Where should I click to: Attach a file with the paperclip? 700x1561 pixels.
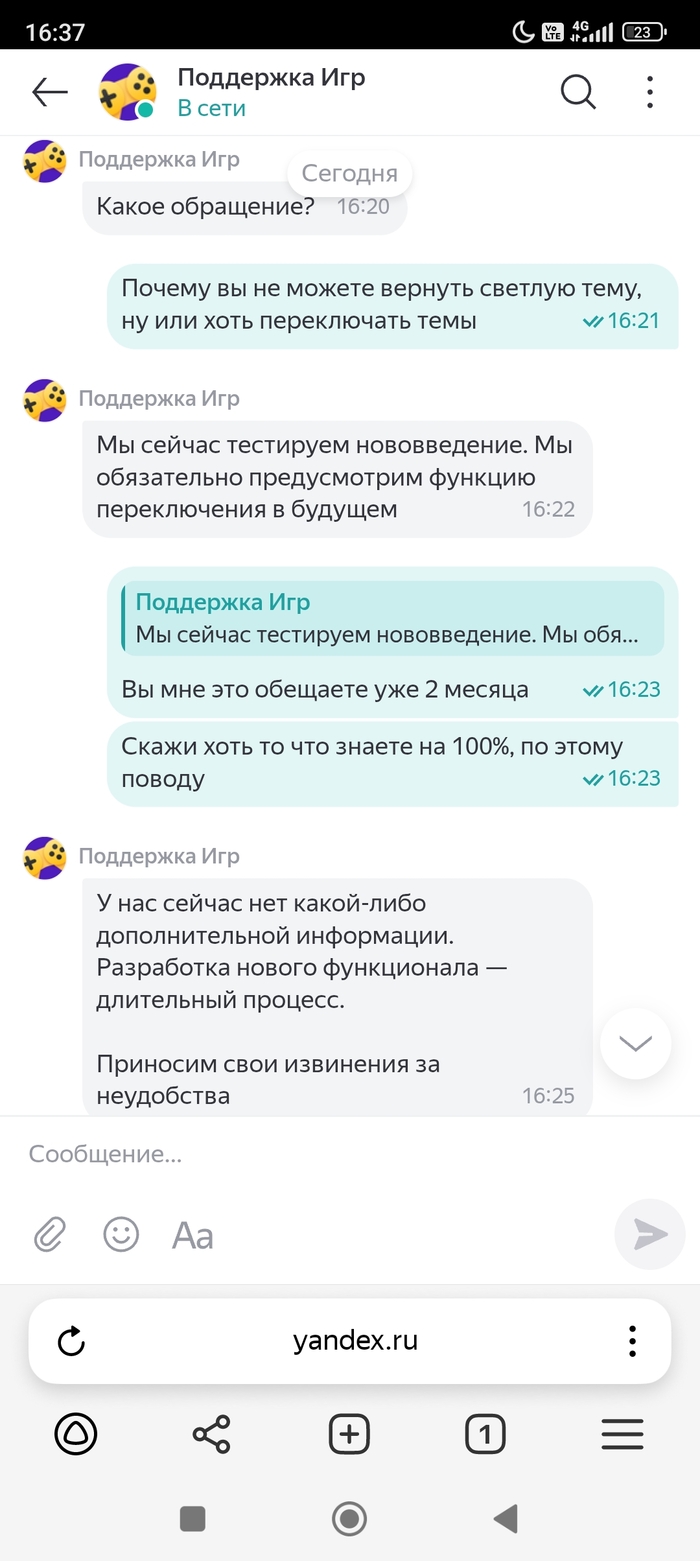pyautogui.click(x=49, y=1235)
